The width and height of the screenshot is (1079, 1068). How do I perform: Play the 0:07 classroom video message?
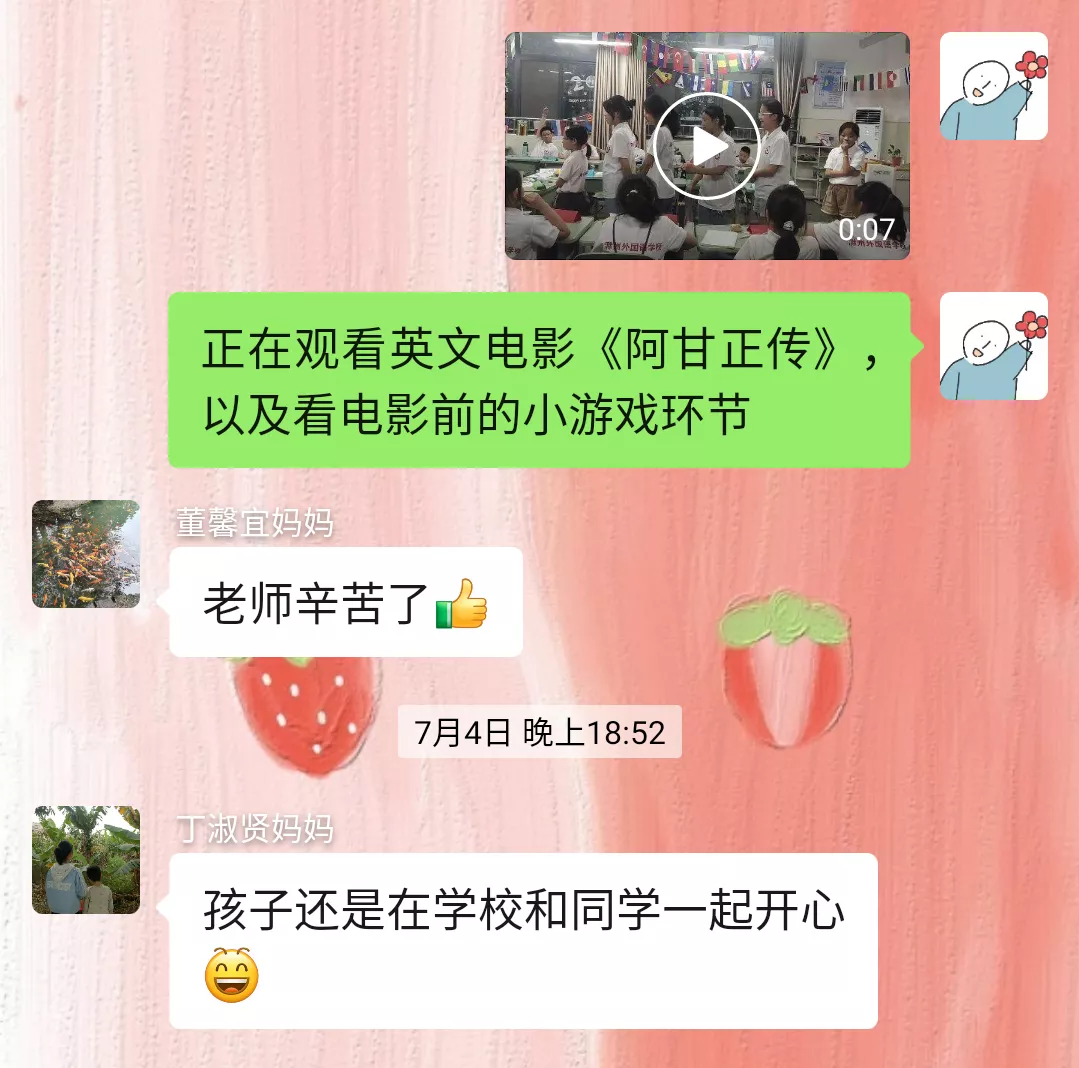[707, 146]
